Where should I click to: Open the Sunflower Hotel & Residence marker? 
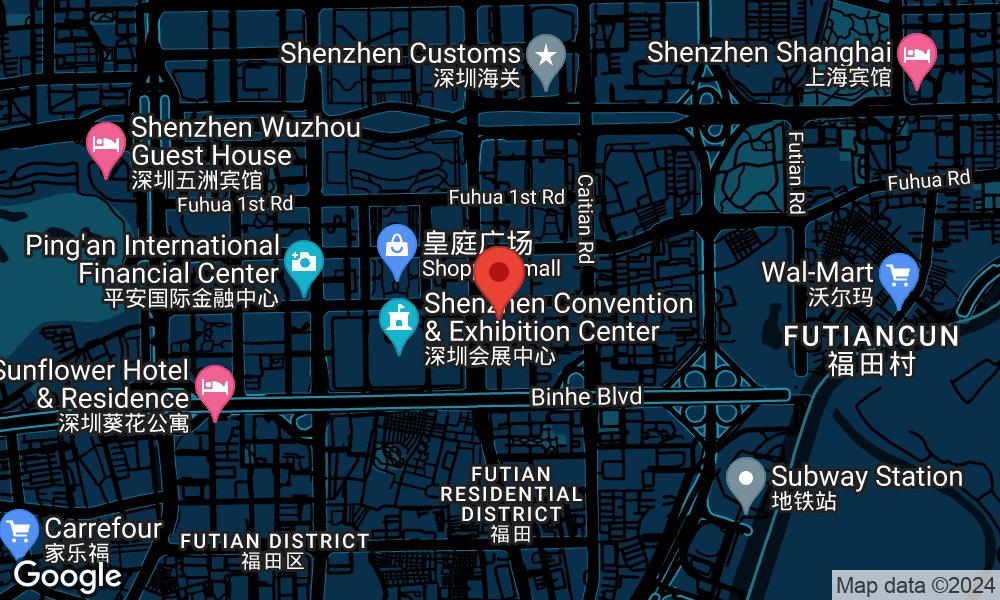pyautogui.click(x=214, y=386)
